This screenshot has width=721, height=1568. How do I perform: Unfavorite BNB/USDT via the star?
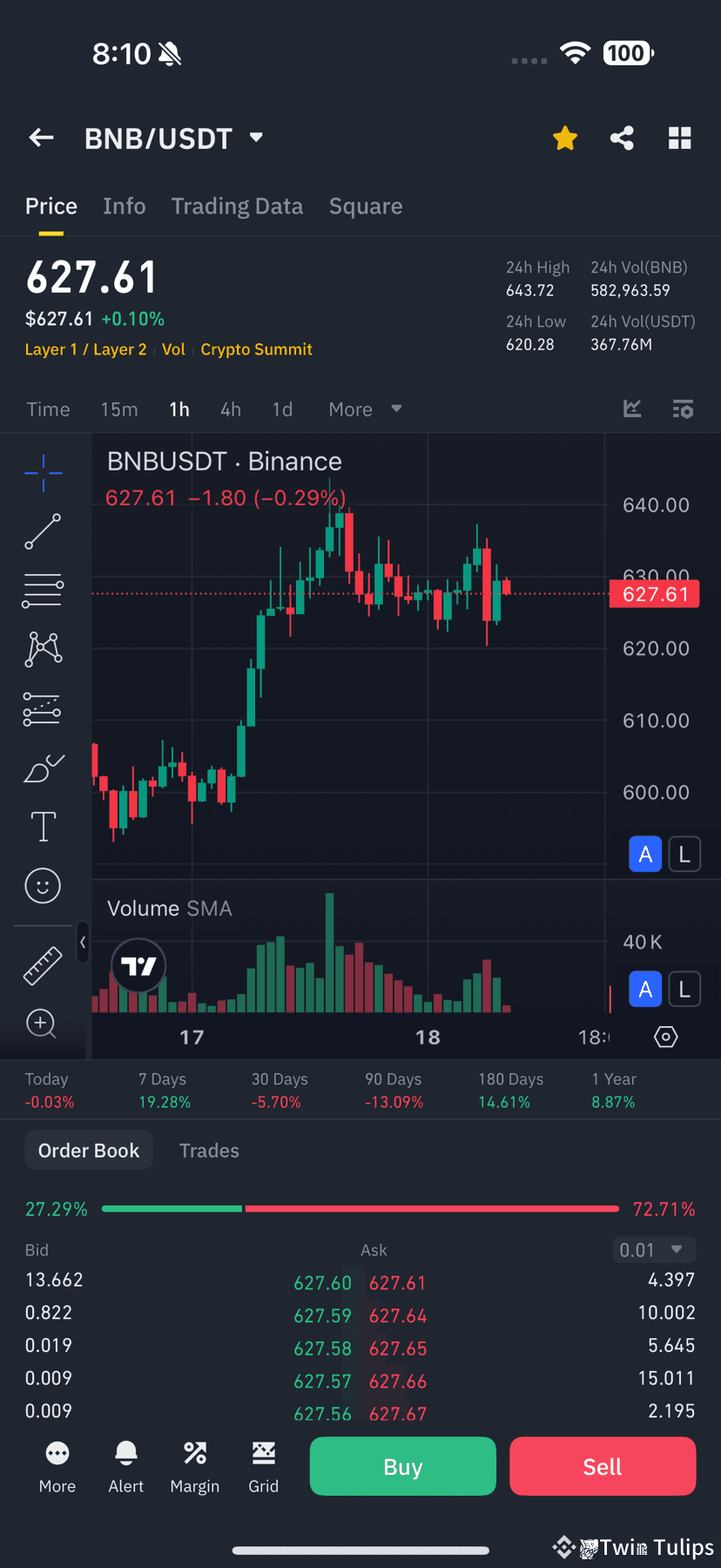[x=564, y=138]
